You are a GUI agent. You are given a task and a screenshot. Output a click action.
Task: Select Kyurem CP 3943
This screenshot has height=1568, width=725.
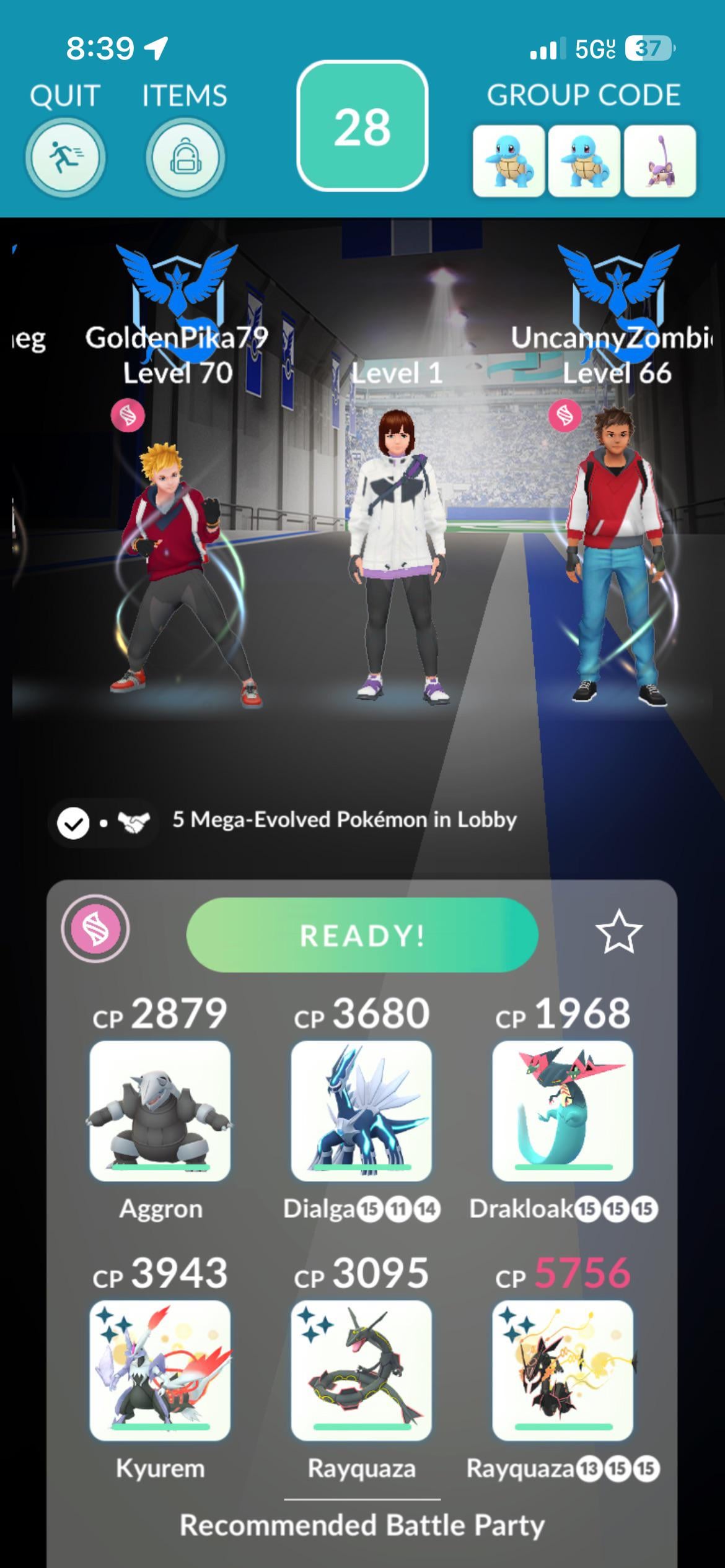160,1371
